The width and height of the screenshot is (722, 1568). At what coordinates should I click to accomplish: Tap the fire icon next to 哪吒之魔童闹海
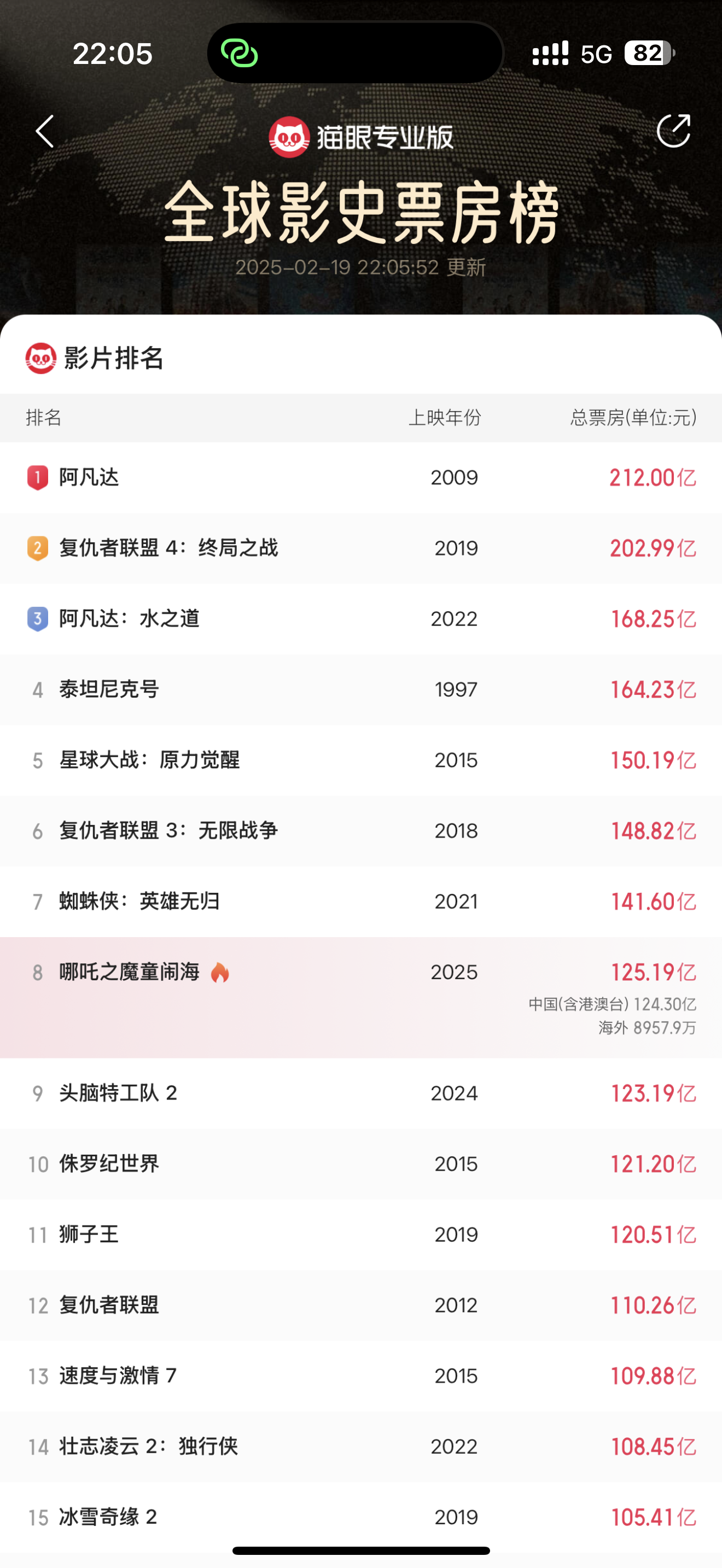pos(220,972)
